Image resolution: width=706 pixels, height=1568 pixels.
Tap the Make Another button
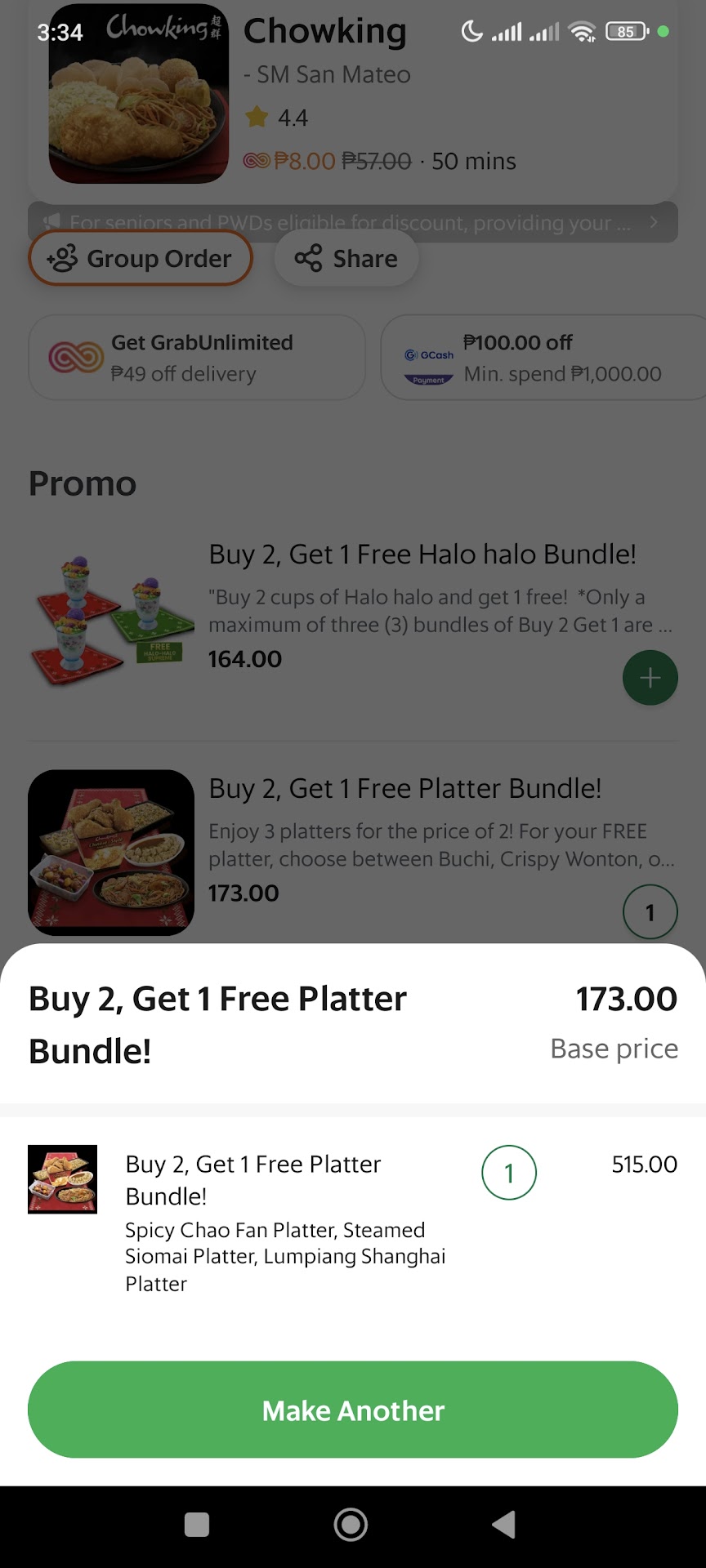coord(353,1410)
